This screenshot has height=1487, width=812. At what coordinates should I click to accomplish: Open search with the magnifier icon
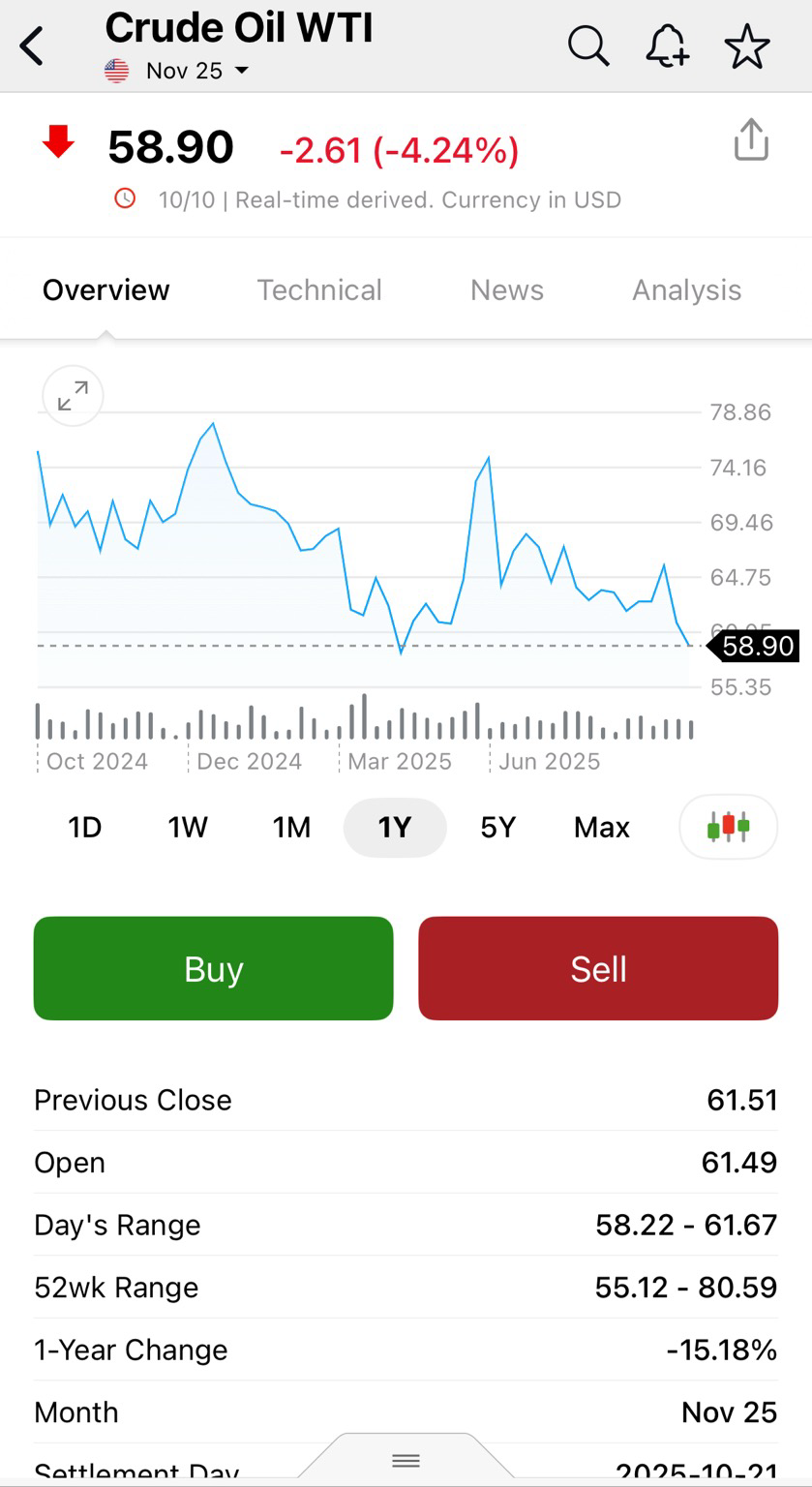(587, 46)
